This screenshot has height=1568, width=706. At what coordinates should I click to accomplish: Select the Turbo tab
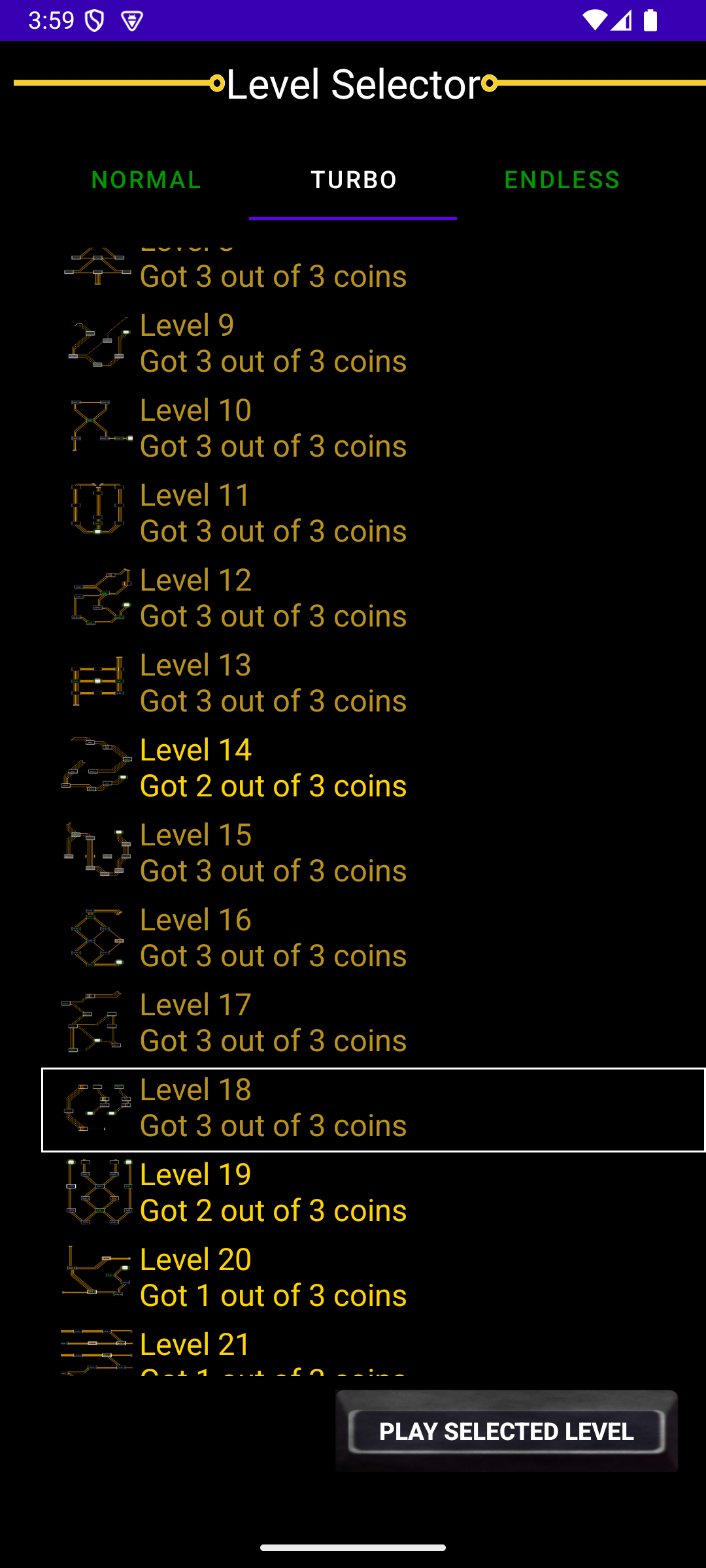pos(353,180)
